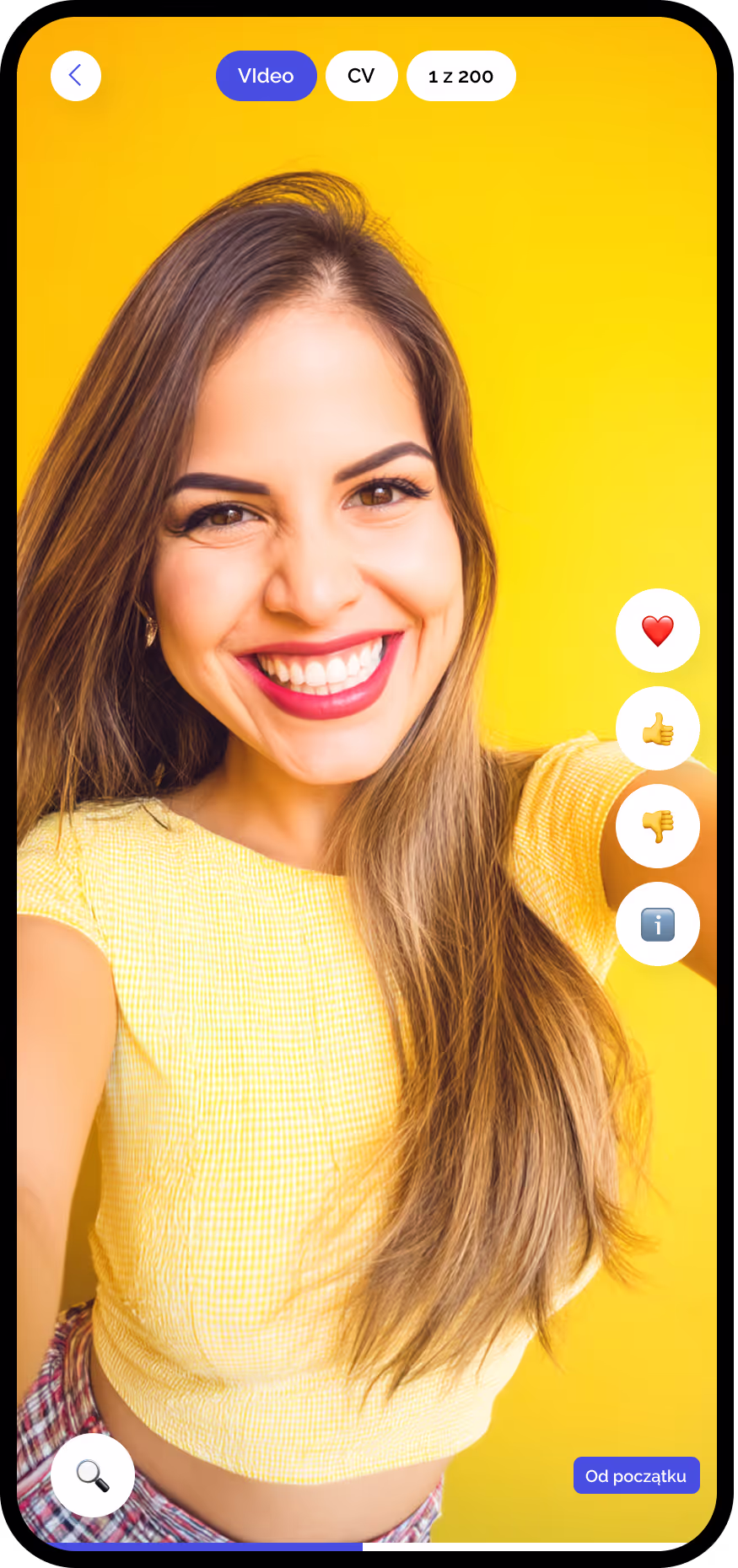Select the Video tab
738x1568 pixels.
[x=266, y=76]
